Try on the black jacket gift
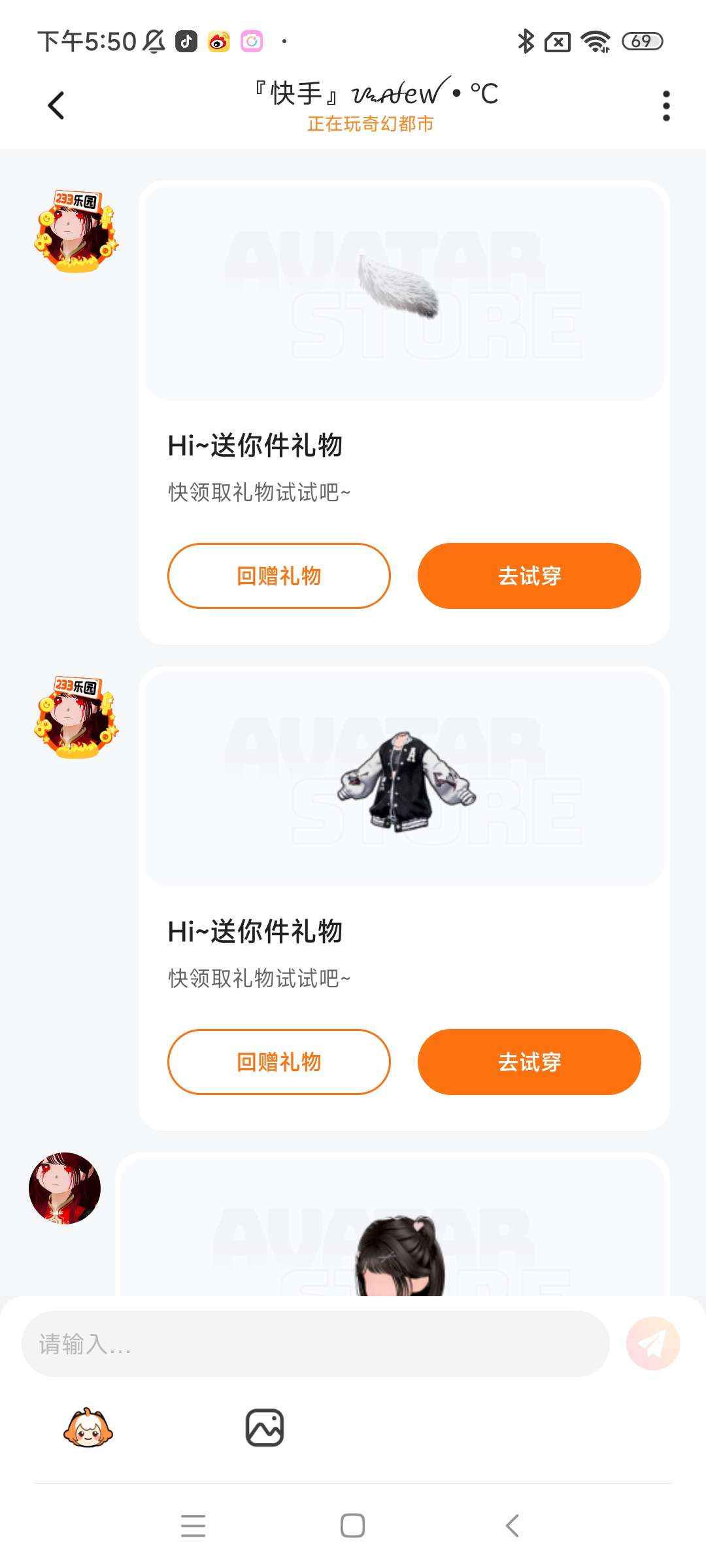This screenshot has width=706, height=1568. click(x=529, y=1062)
